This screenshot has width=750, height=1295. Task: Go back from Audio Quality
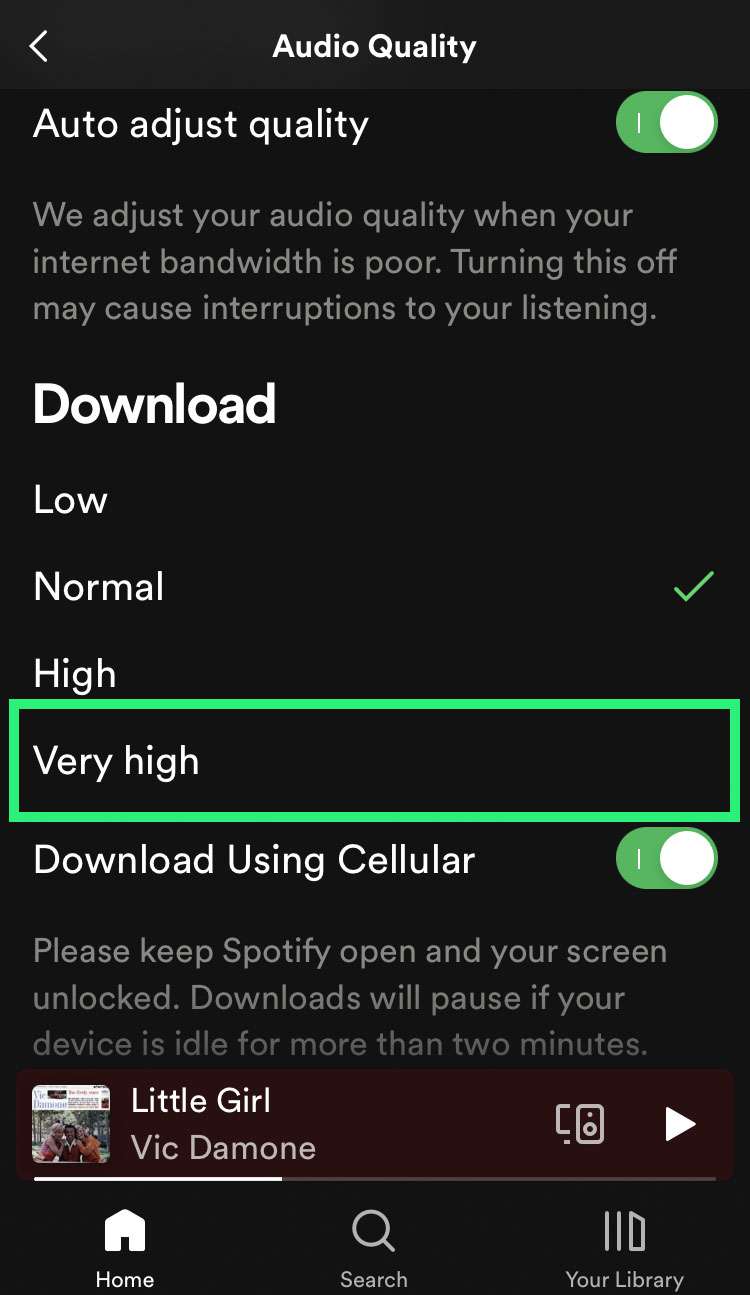click(39, 46)
